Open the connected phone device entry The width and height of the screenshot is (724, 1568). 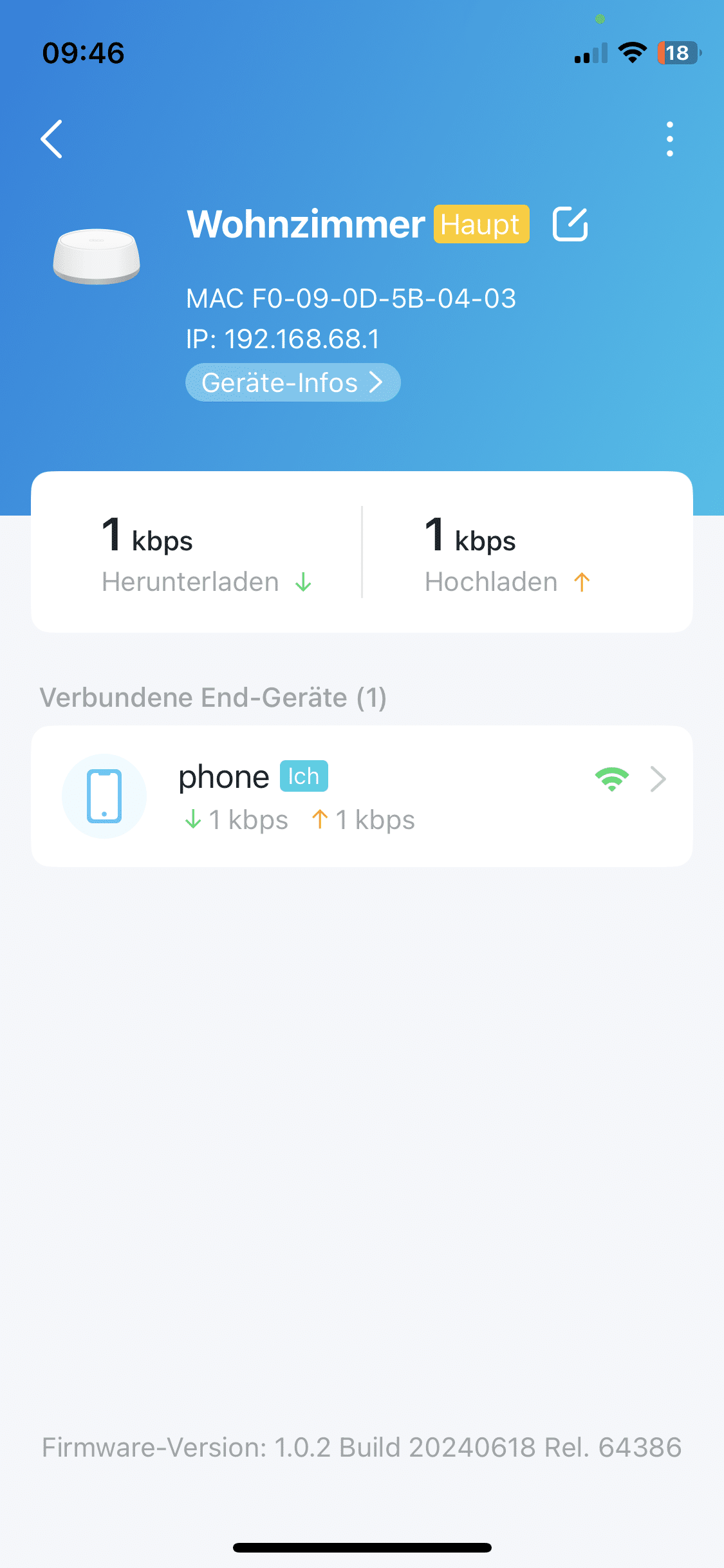click(x=362, y=796)
